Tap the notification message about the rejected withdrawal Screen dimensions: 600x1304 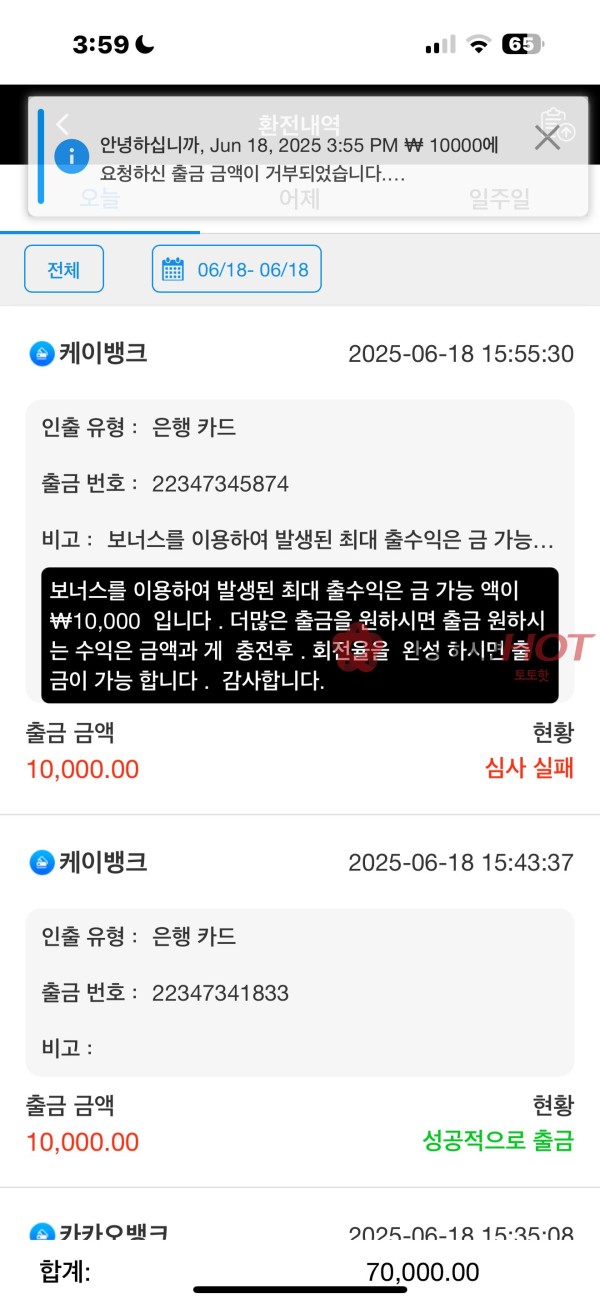point(300,159)
